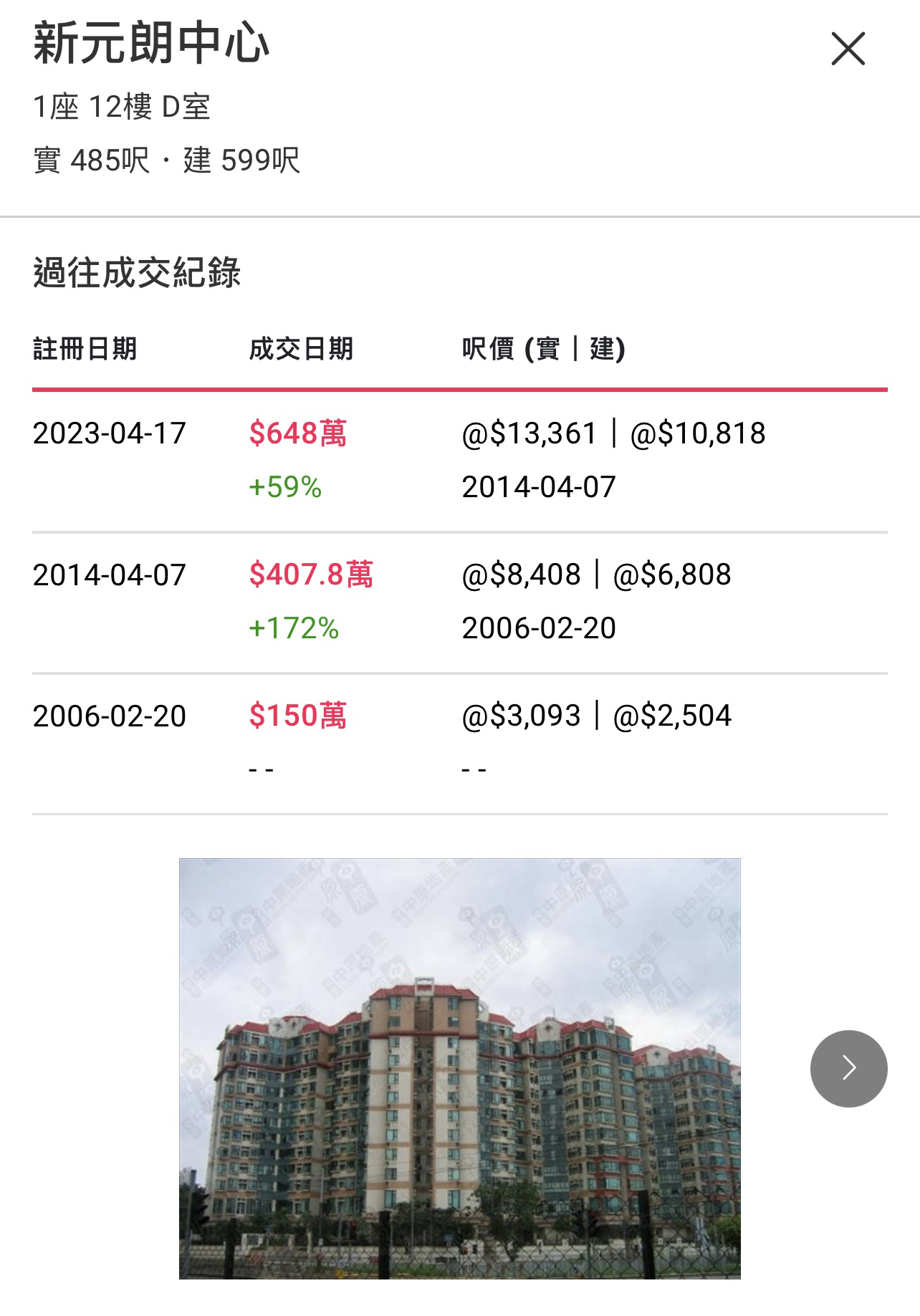Click the 呎價 (實｜建) column header
The width and height of the screenshot is (920, 1316).
pos(545,349)
